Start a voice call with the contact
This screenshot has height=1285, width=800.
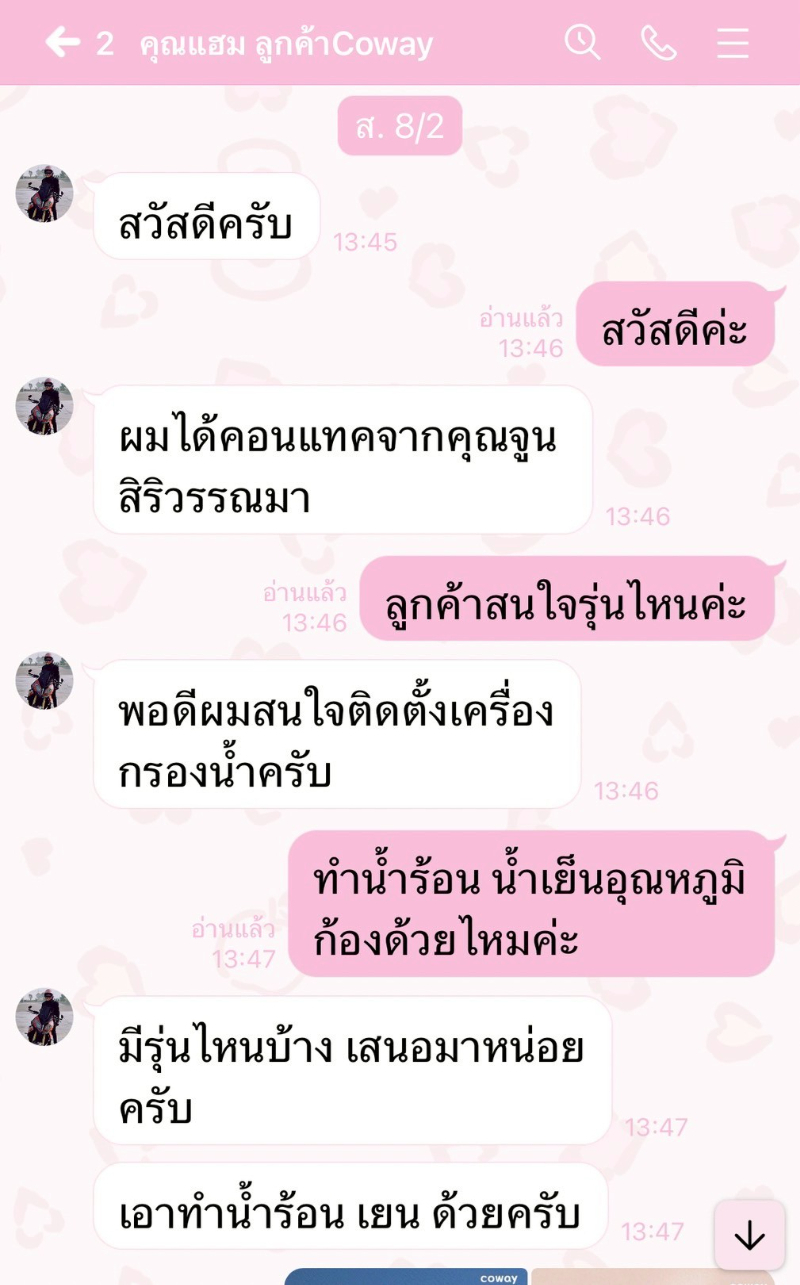[658, 42]
